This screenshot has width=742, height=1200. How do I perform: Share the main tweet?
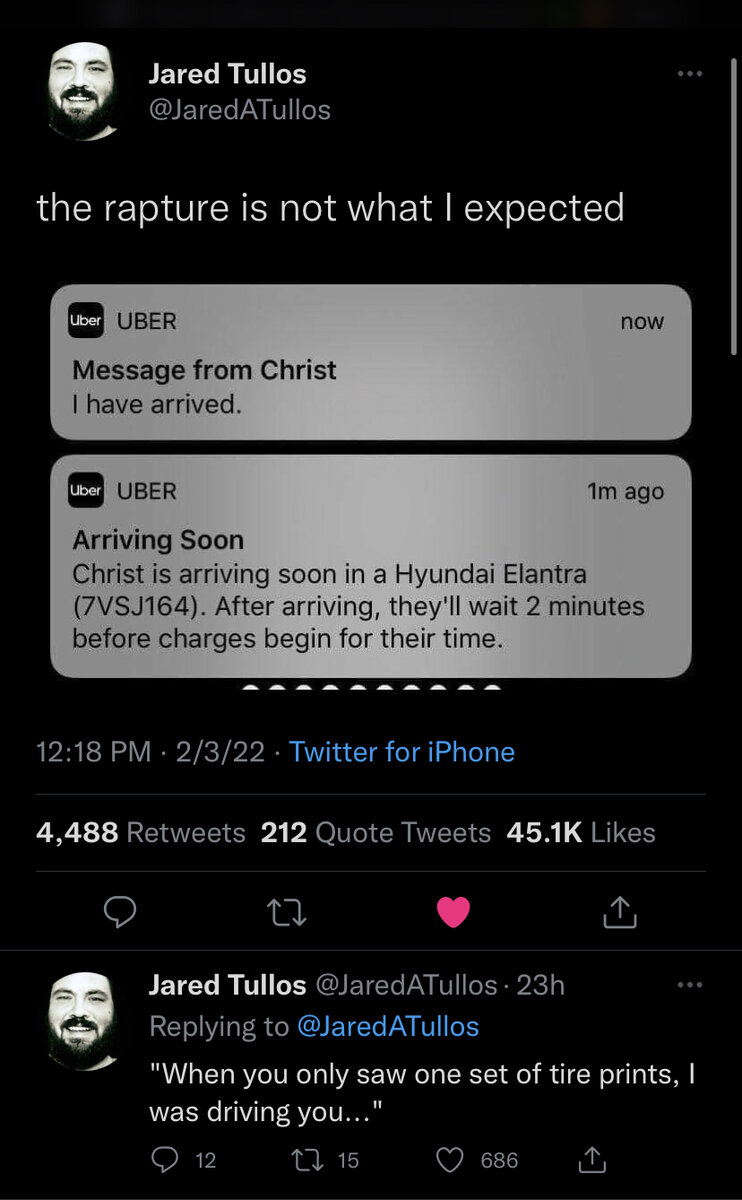(620, 911)
